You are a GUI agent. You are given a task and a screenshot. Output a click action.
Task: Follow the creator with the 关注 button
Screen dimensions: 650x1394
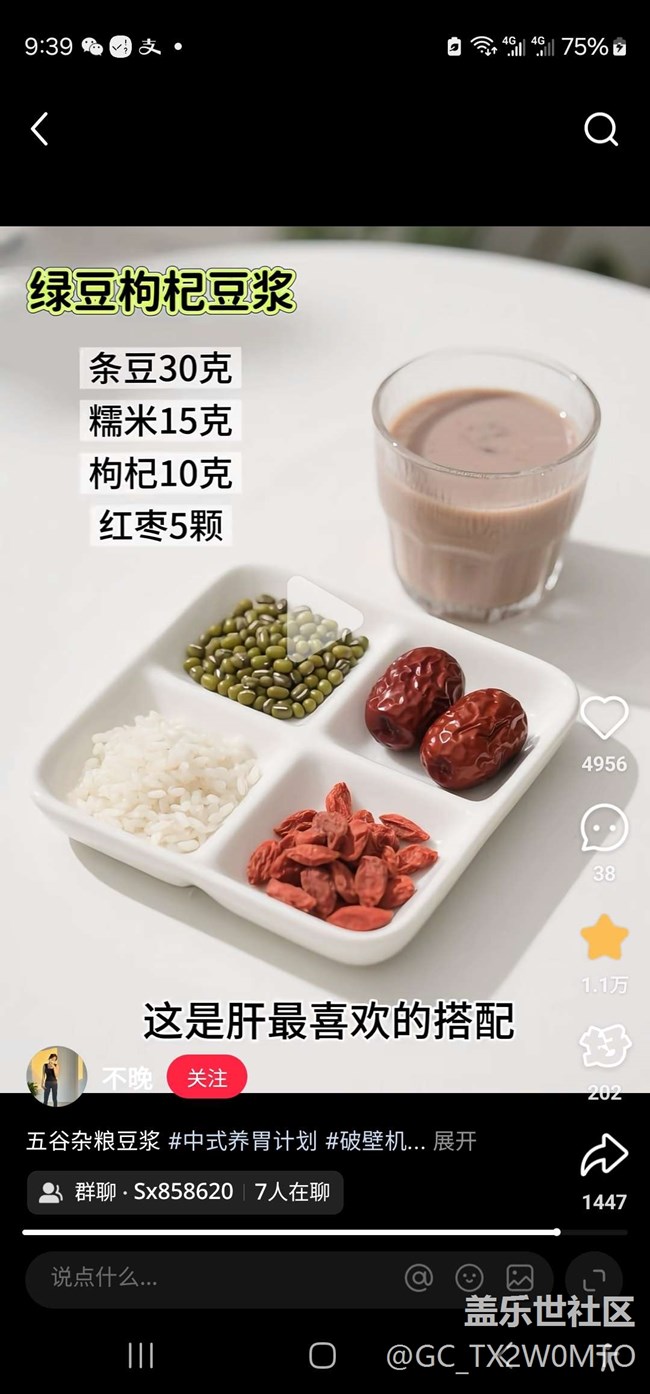(x=207, y=1078)
